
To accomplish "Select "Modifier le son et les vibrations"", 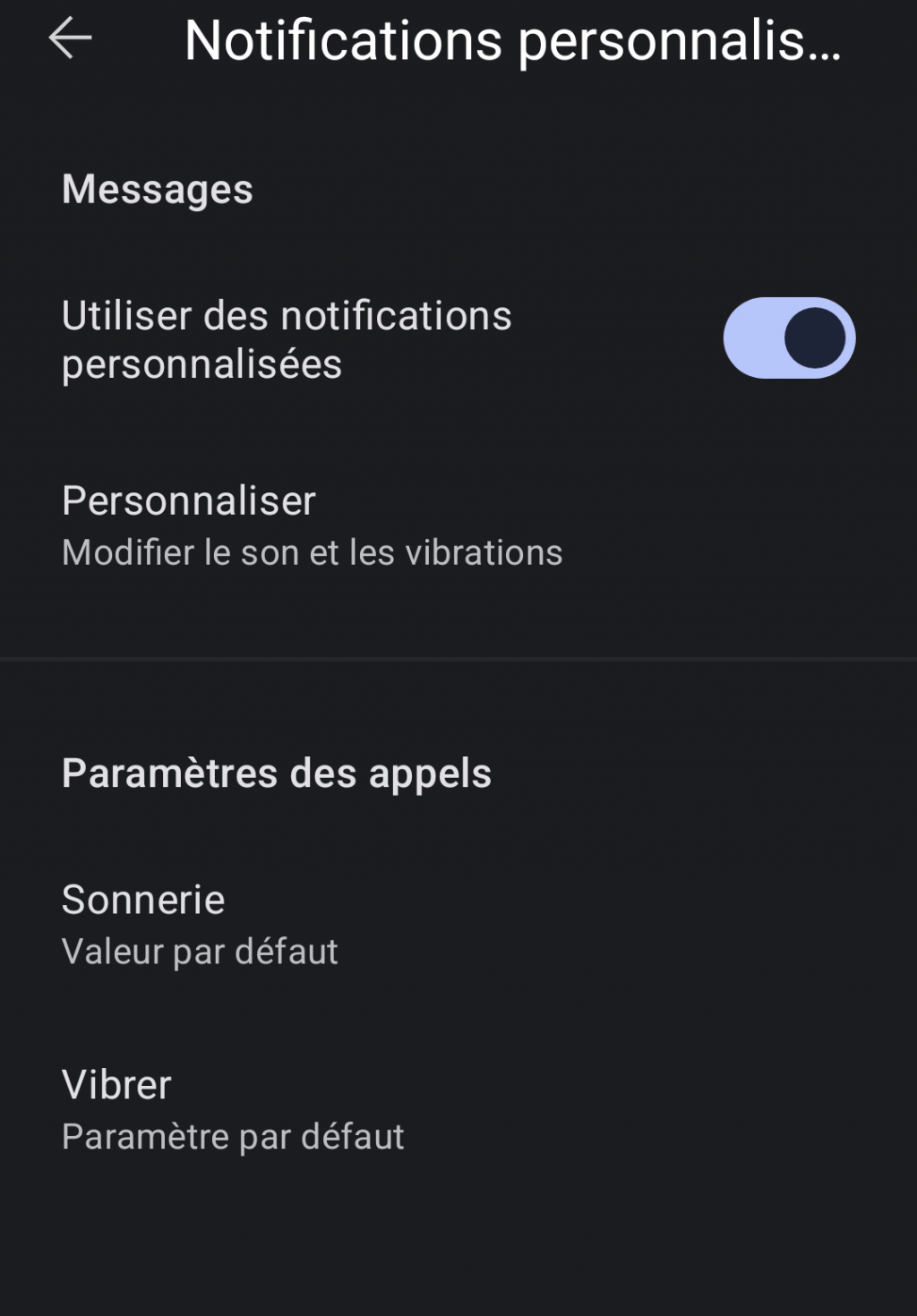I will (311, 552).
